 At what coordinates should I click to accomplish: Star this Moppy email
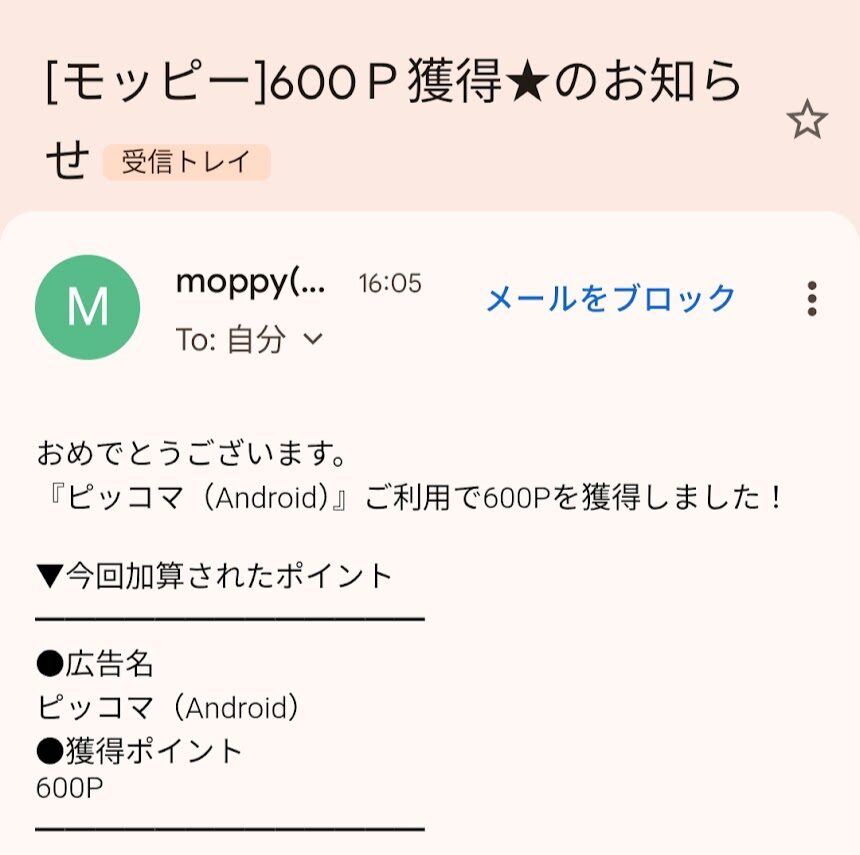pos(807,121)
